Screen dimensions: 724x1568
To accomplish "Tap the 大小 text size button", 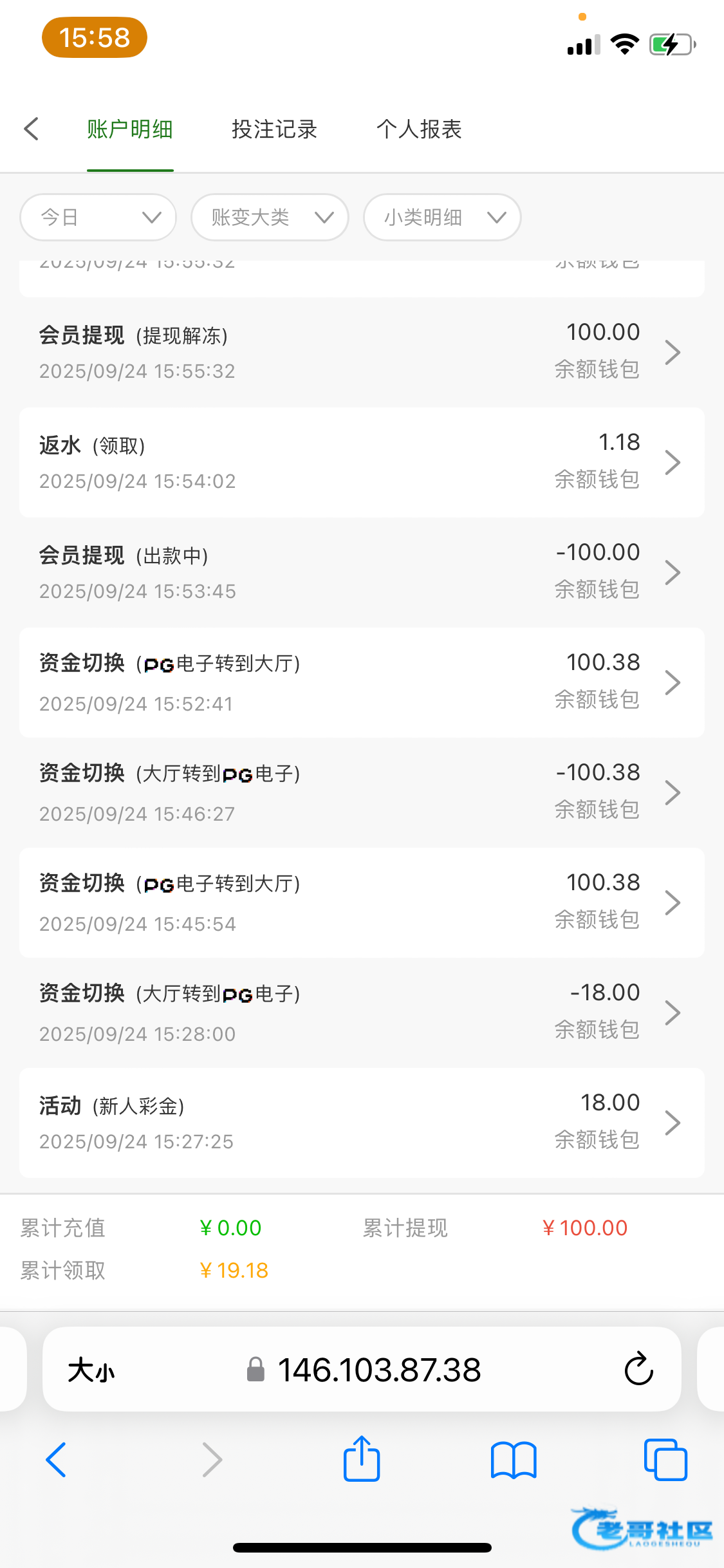I will click(91, 1370).
